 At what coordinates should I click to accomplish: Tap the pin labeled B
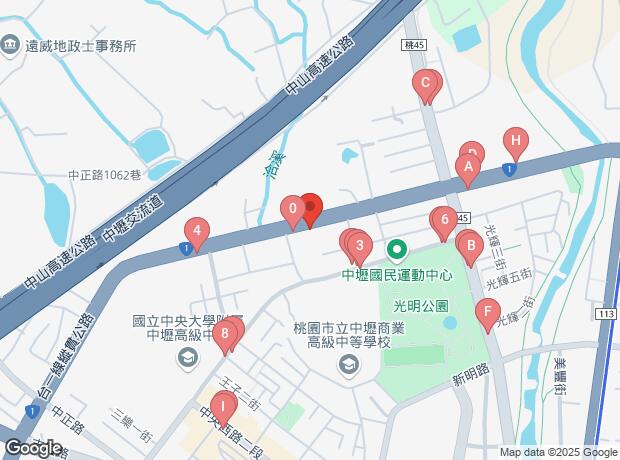point(468,244)
